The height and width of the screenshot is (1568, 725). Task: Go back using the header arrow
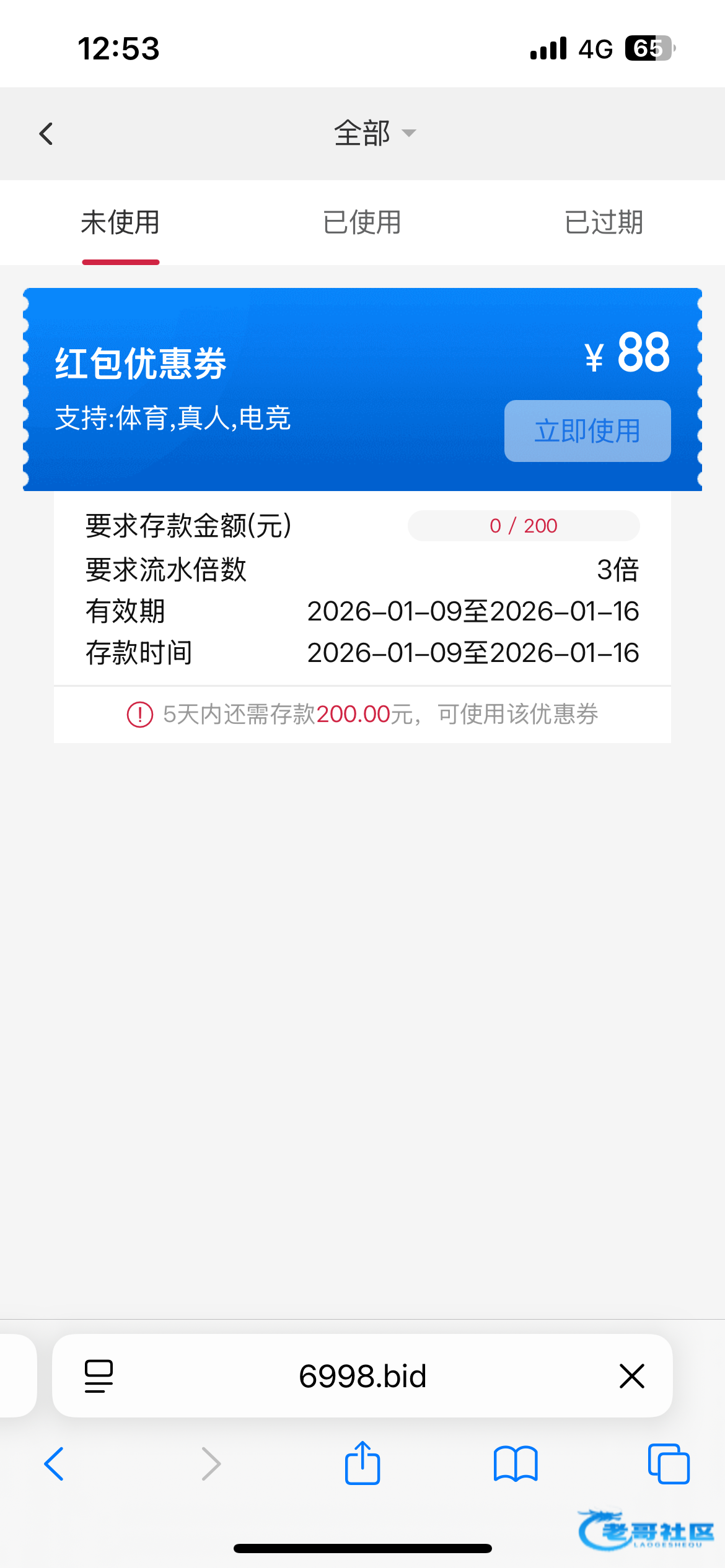pos(46,134)
